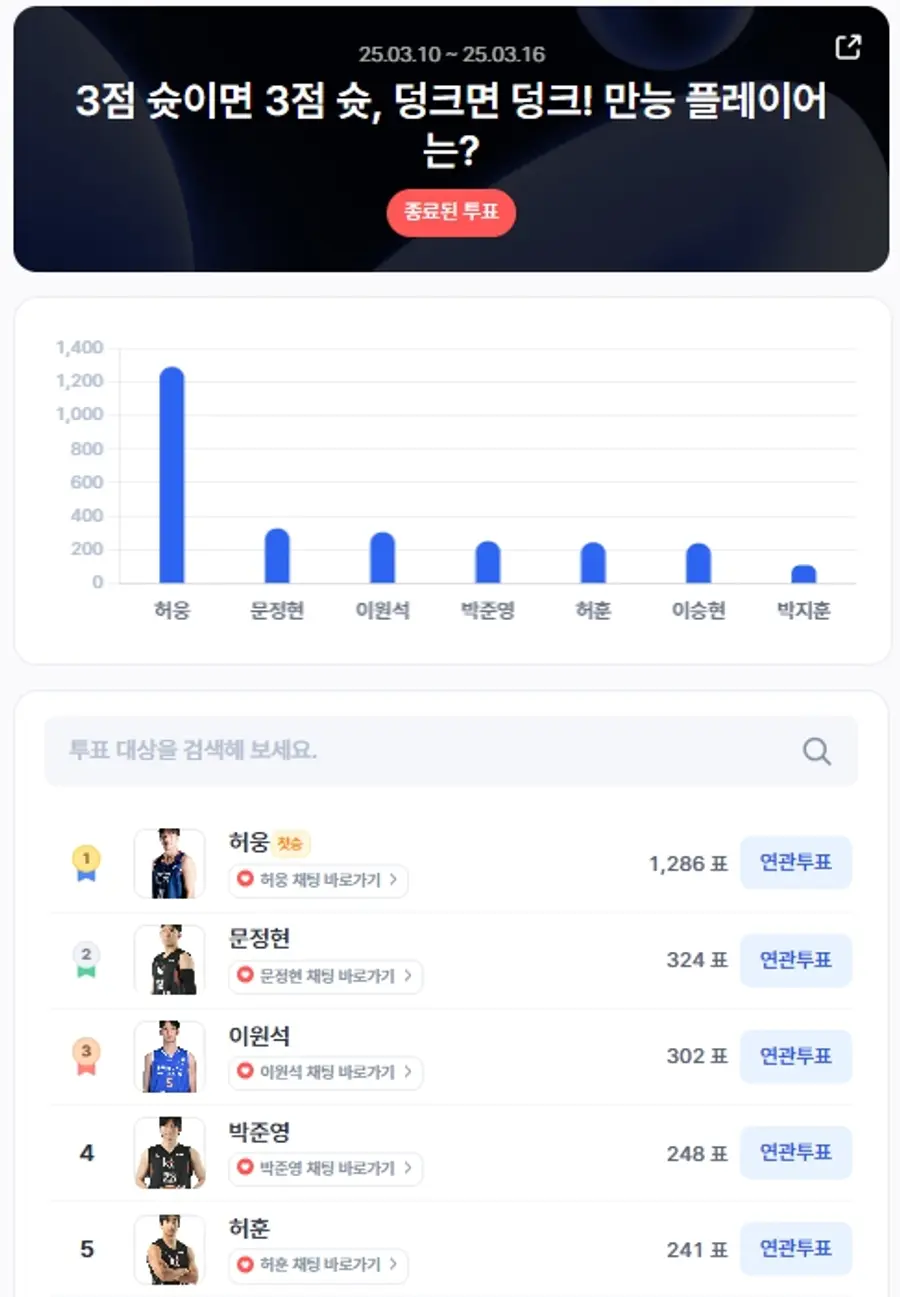Select the green second-place ribbon icon
Viewport: 900px width, 1297px height.
(x=88, y=960)
